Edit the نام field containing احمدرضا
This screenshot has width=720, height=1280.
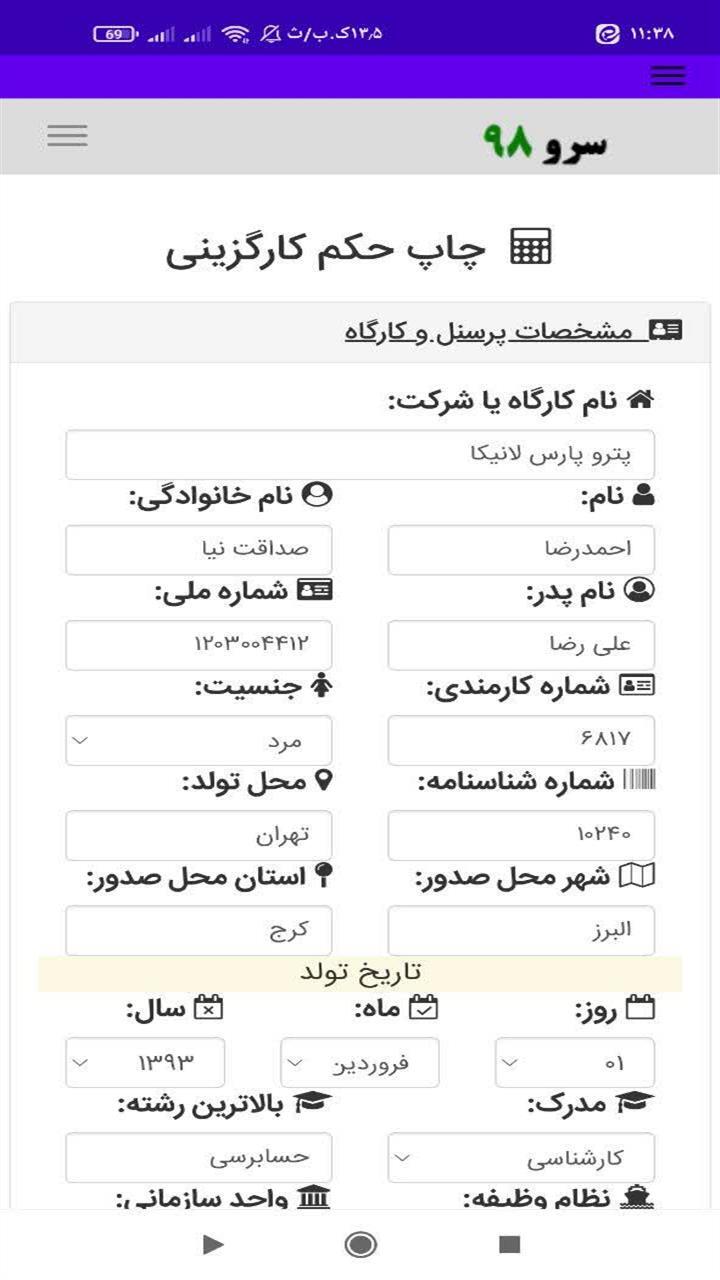click(x=521, y=550)
